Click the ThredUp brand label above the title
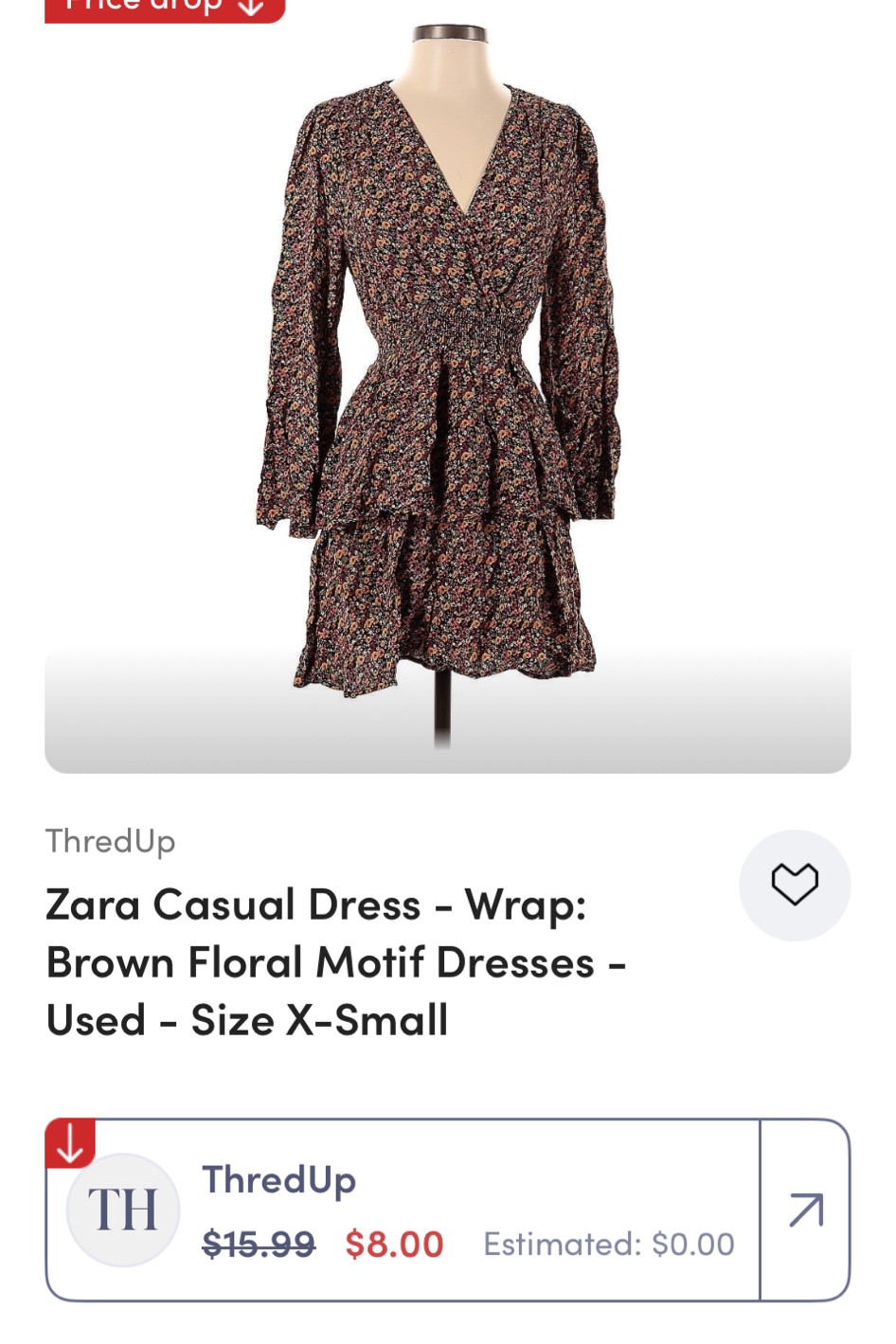Image resolution: width=896 pixels, height=1344 pixels. (111, 840)
